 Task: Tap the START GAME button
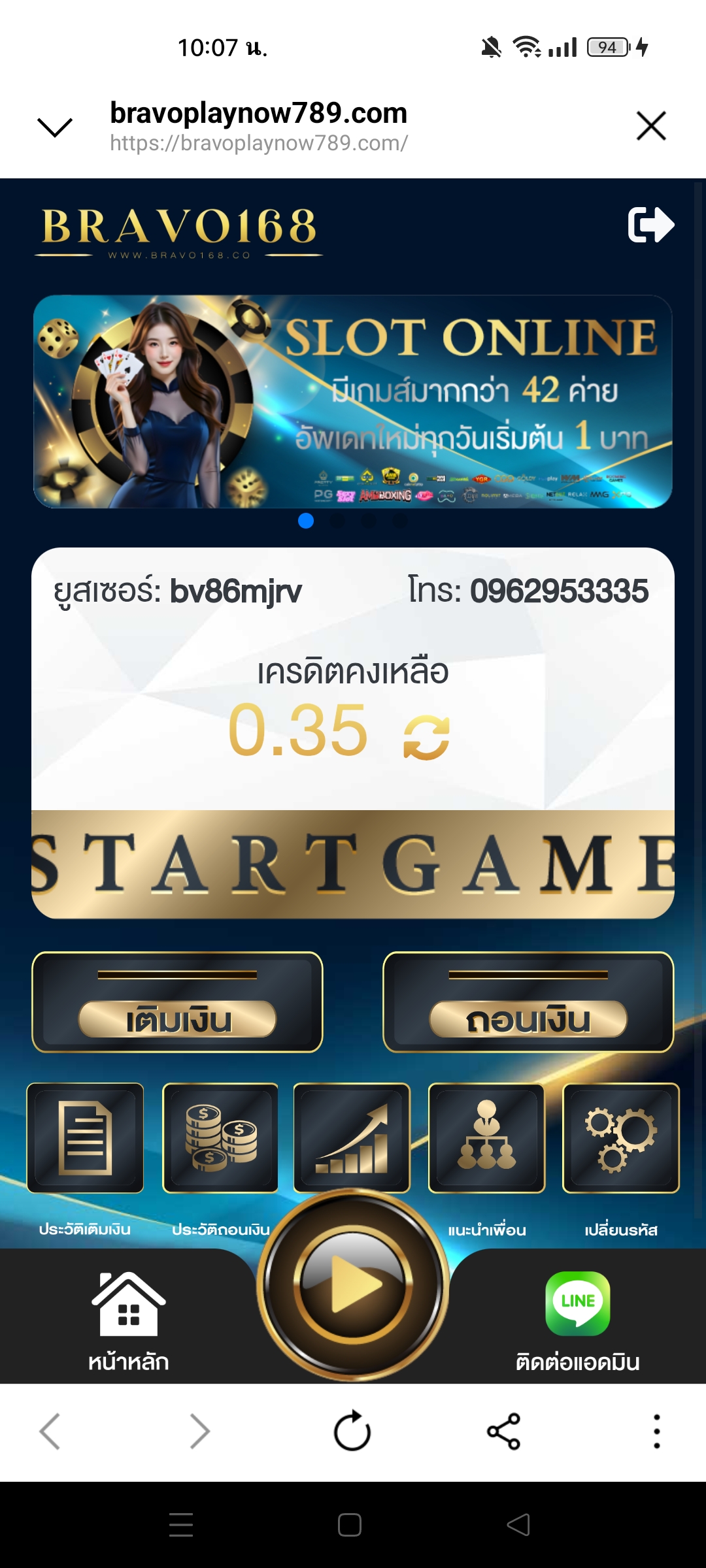(353, 864)
